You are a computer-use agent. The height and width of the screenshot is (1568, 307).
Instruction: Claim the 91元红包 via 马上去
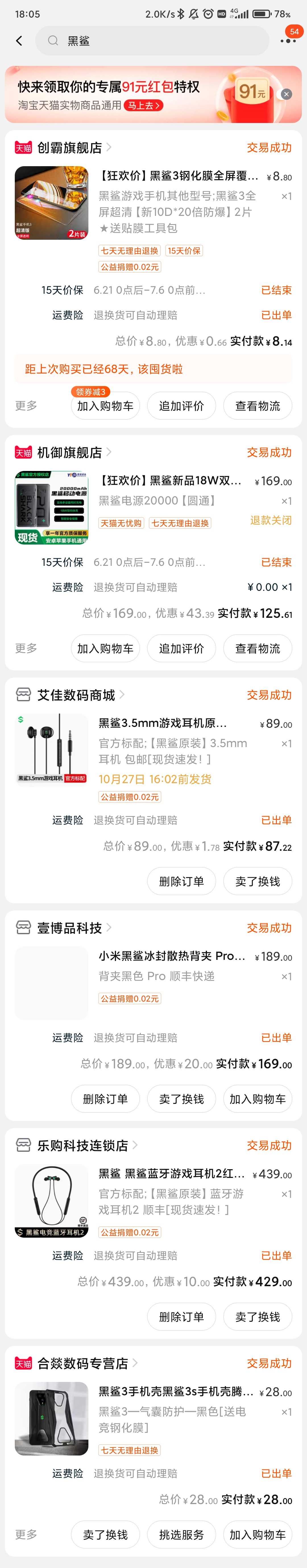(144, 105)
